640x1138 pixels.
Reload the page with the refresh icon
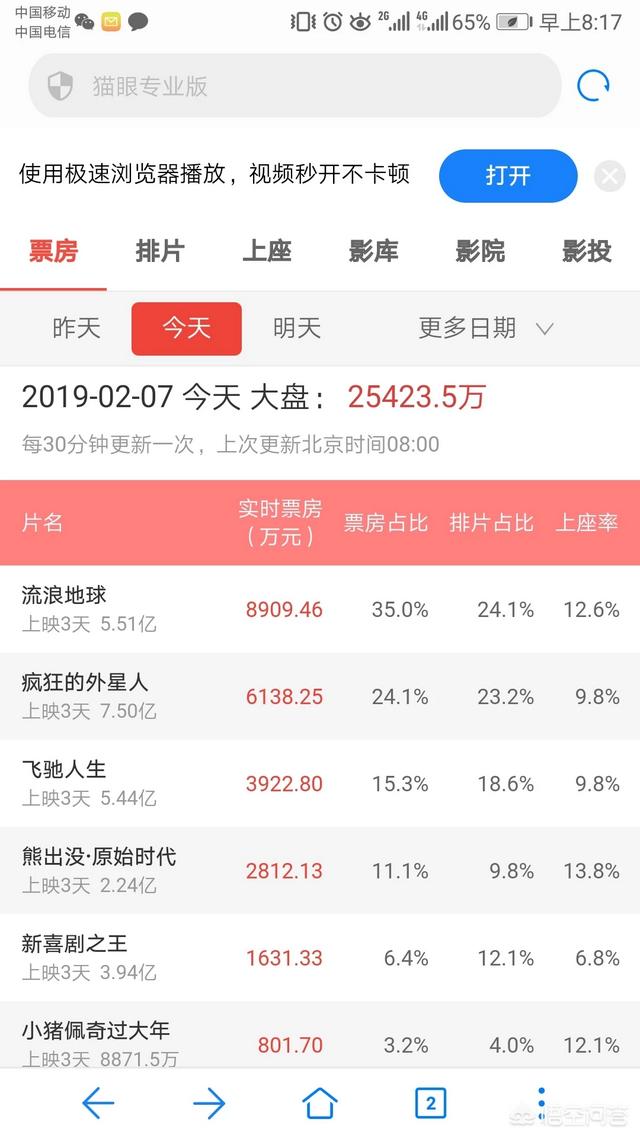pyautogui.click(x=594, y=86)
